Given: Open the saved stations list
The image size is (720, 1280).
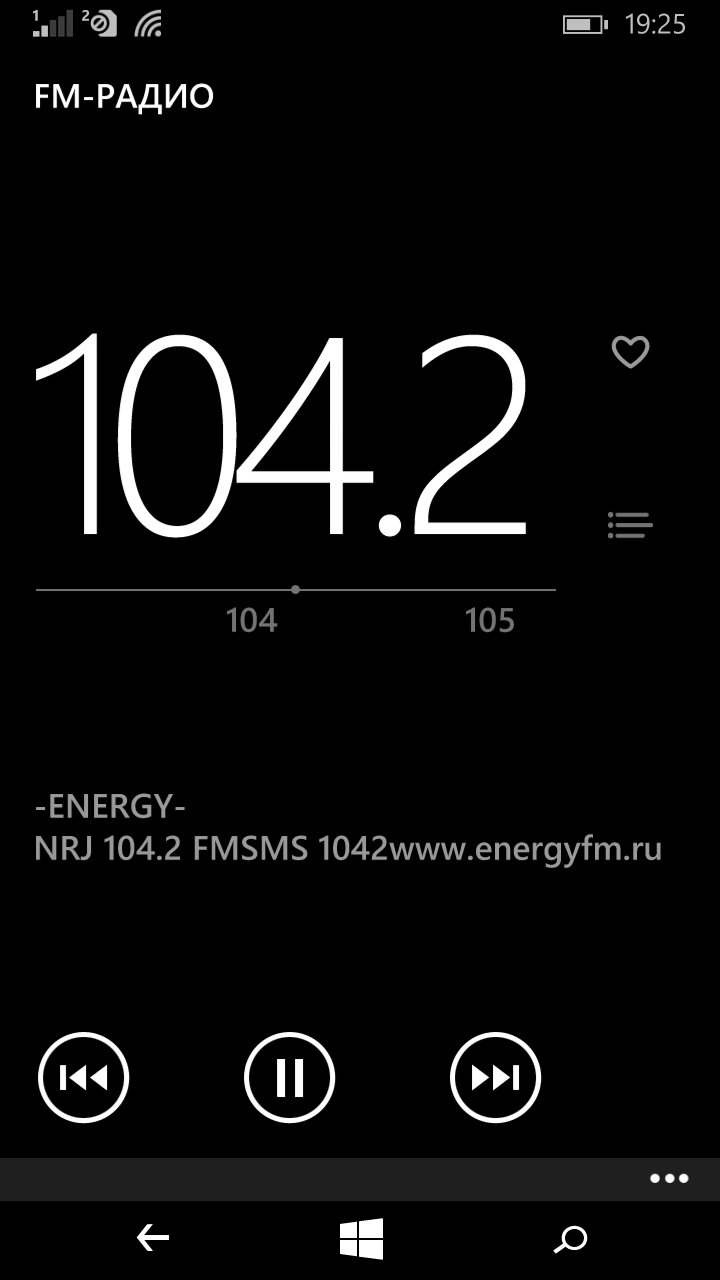Looking at the screenshot, I should [630, 525].
